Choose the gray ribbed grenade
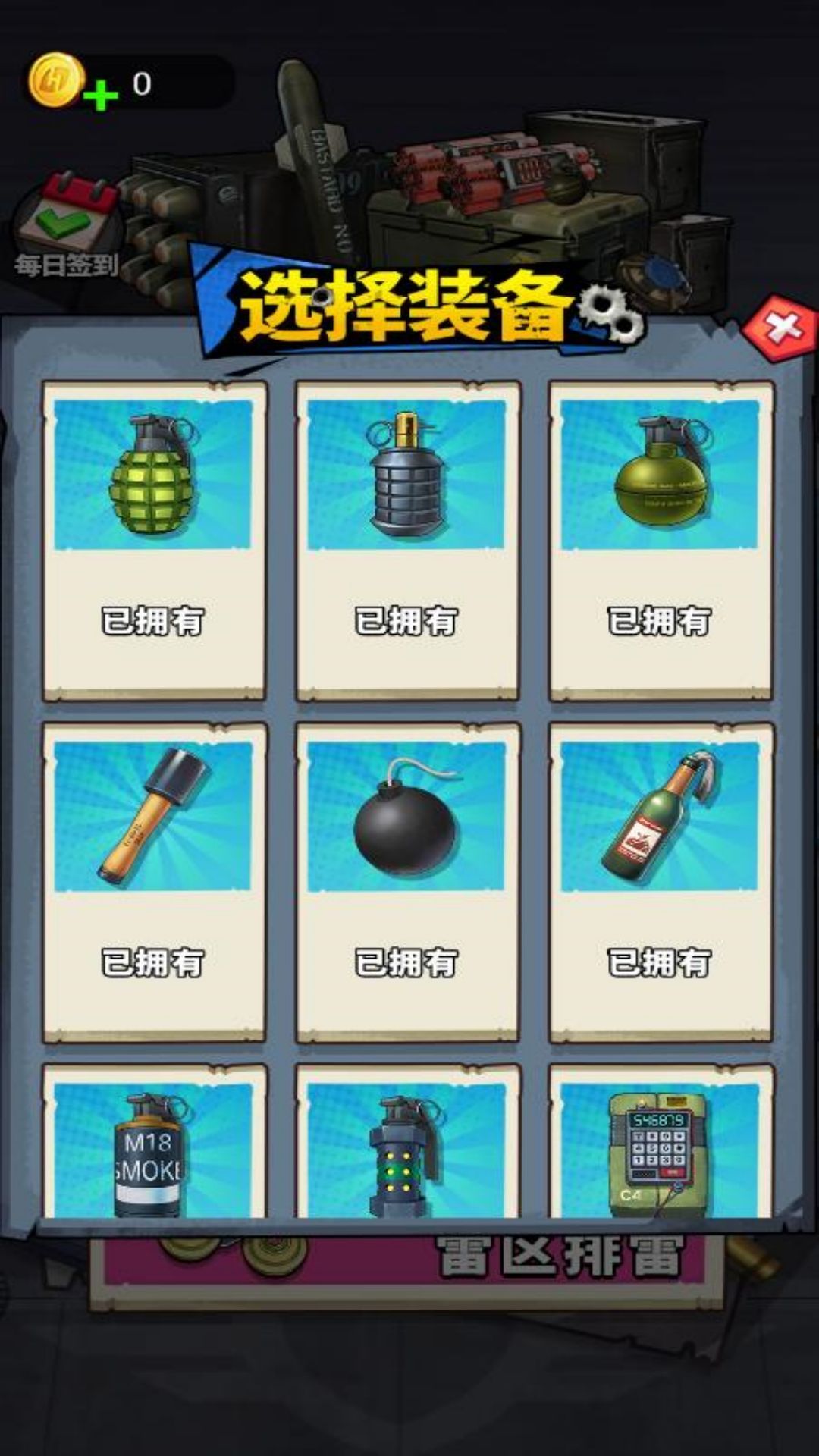Image resolution: width=819 pixels, height=1456 pixels. tap(407, 540)
